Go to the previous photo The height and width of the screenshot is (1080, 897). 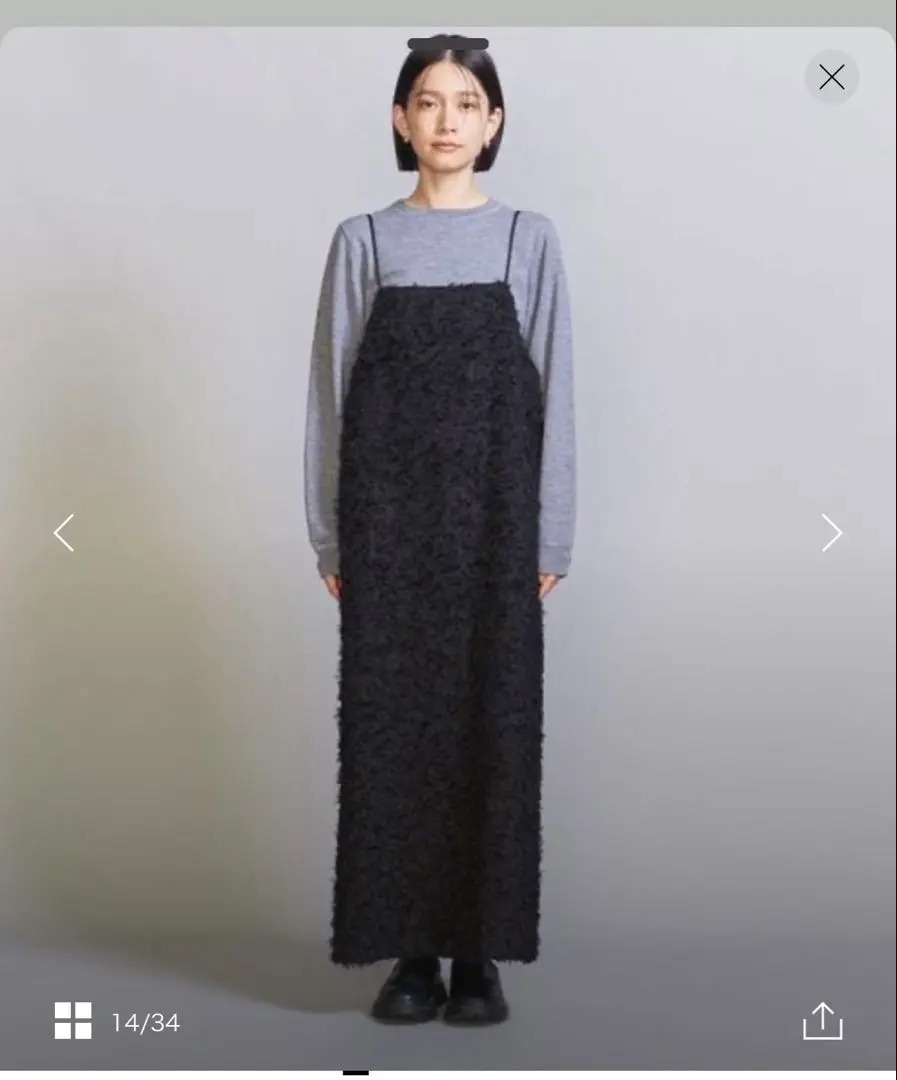(x=63, y=532)
